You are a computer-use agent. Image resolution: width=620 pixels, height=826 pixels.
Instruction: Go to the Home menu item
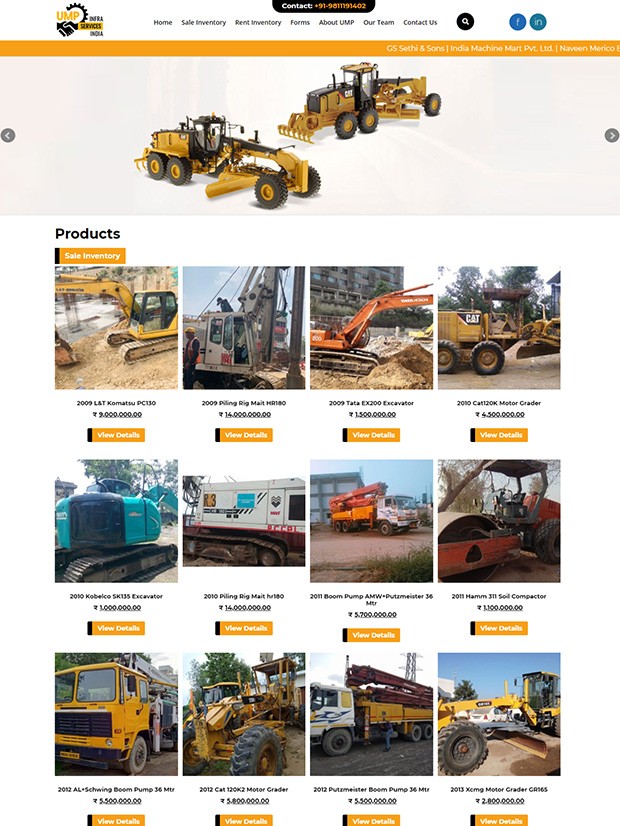(x=163, y=22)
